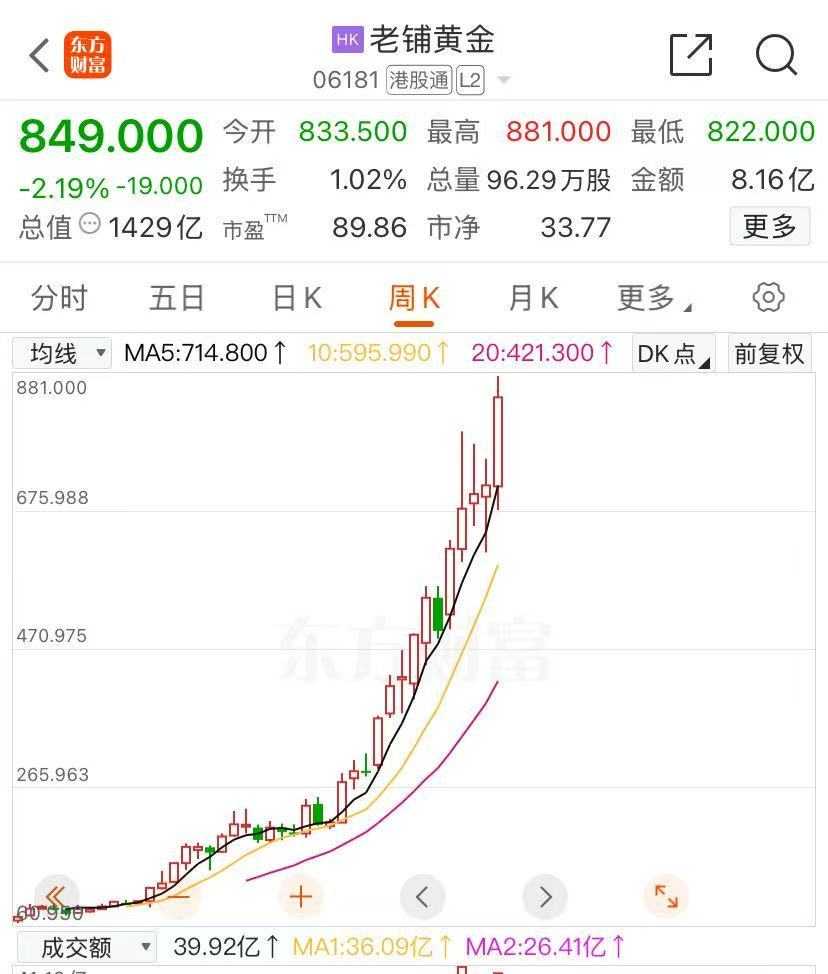Tap the DK点 option

tap(673, 353)
